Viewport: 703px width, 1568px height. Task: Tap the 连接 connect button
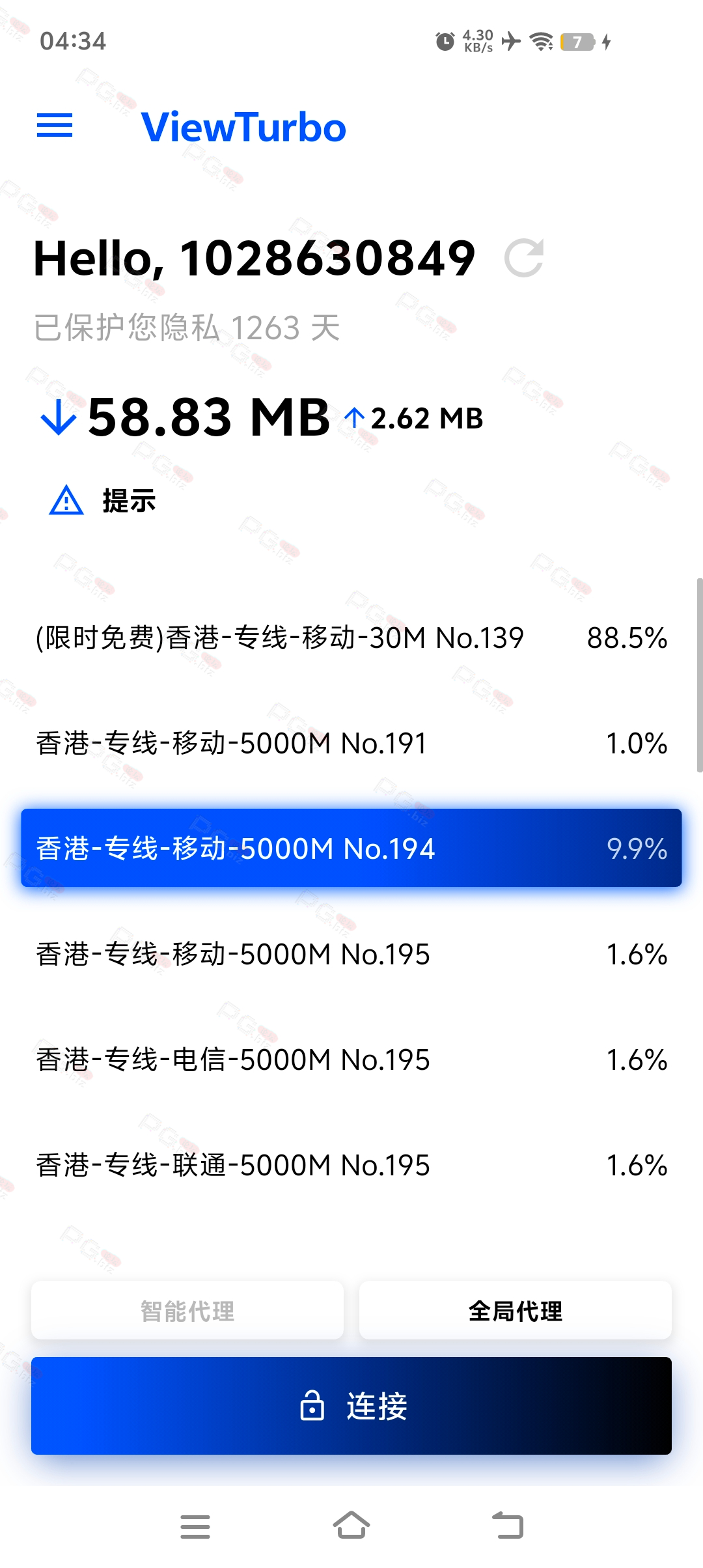pyautogui.click(x=351, y=1406)
